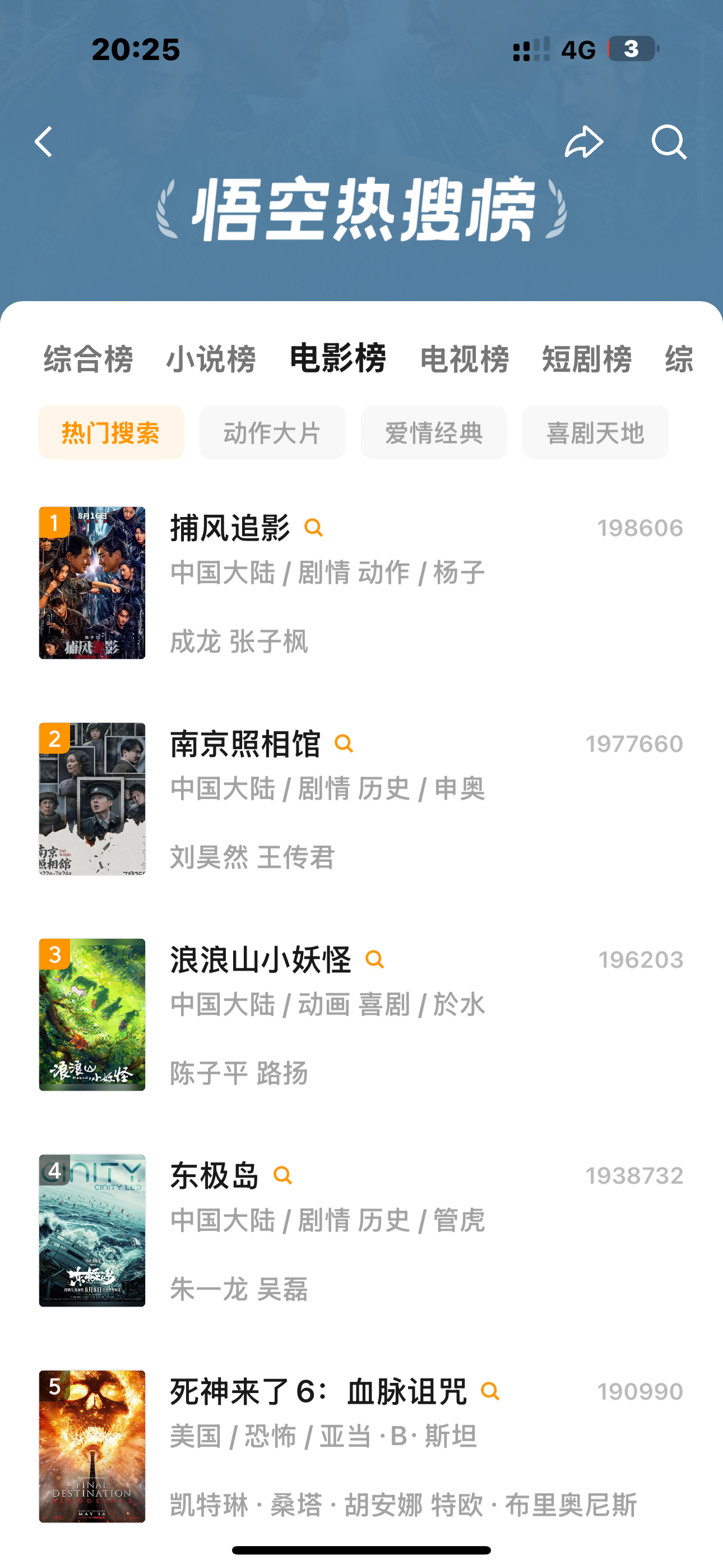Viewport: 723px width, 1568px height.
Task: Switch to the 综合榜 tab
Action: 88,358
